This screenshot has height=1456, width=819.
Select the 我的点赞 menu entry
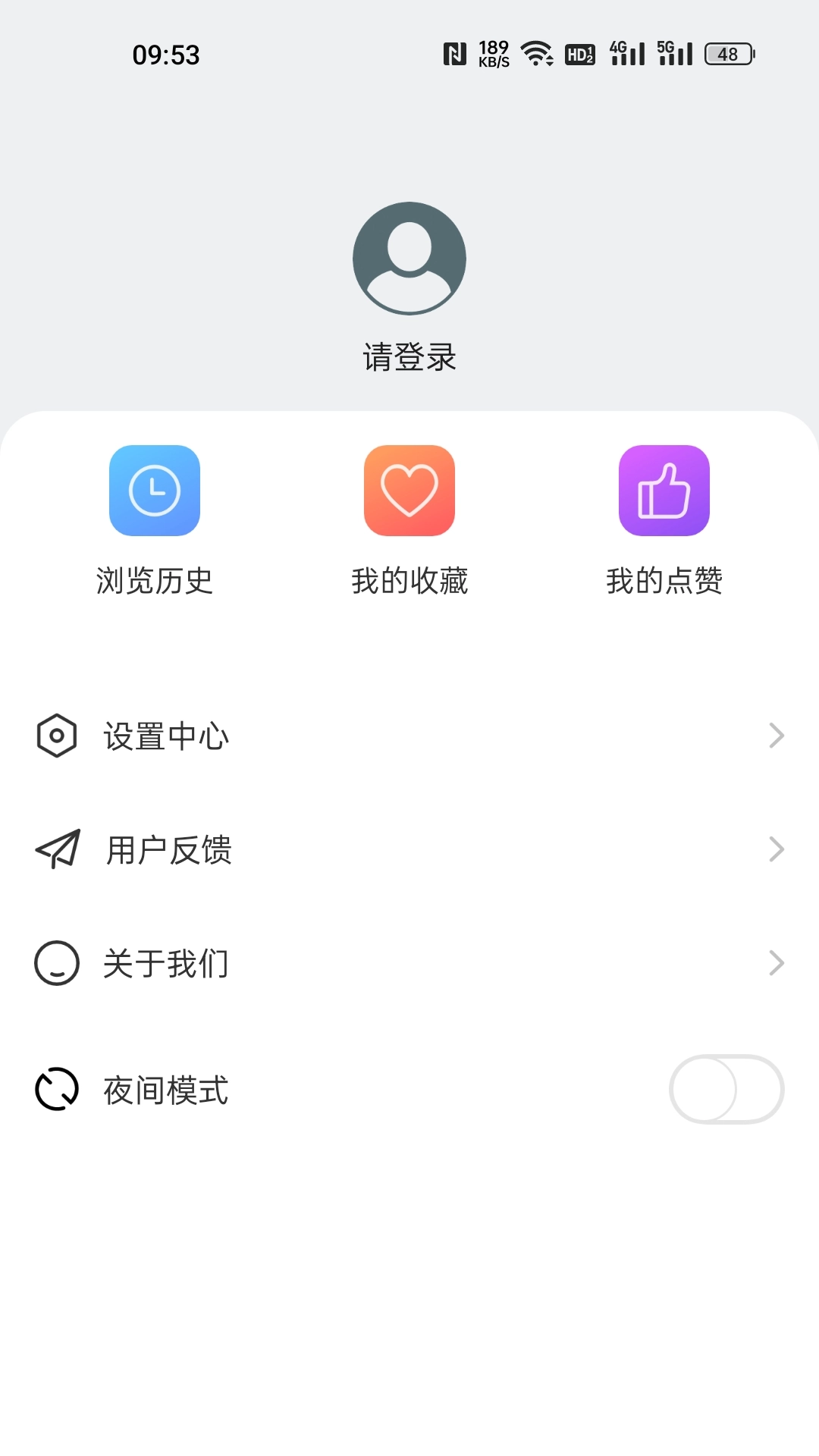[x=664, y=580]
